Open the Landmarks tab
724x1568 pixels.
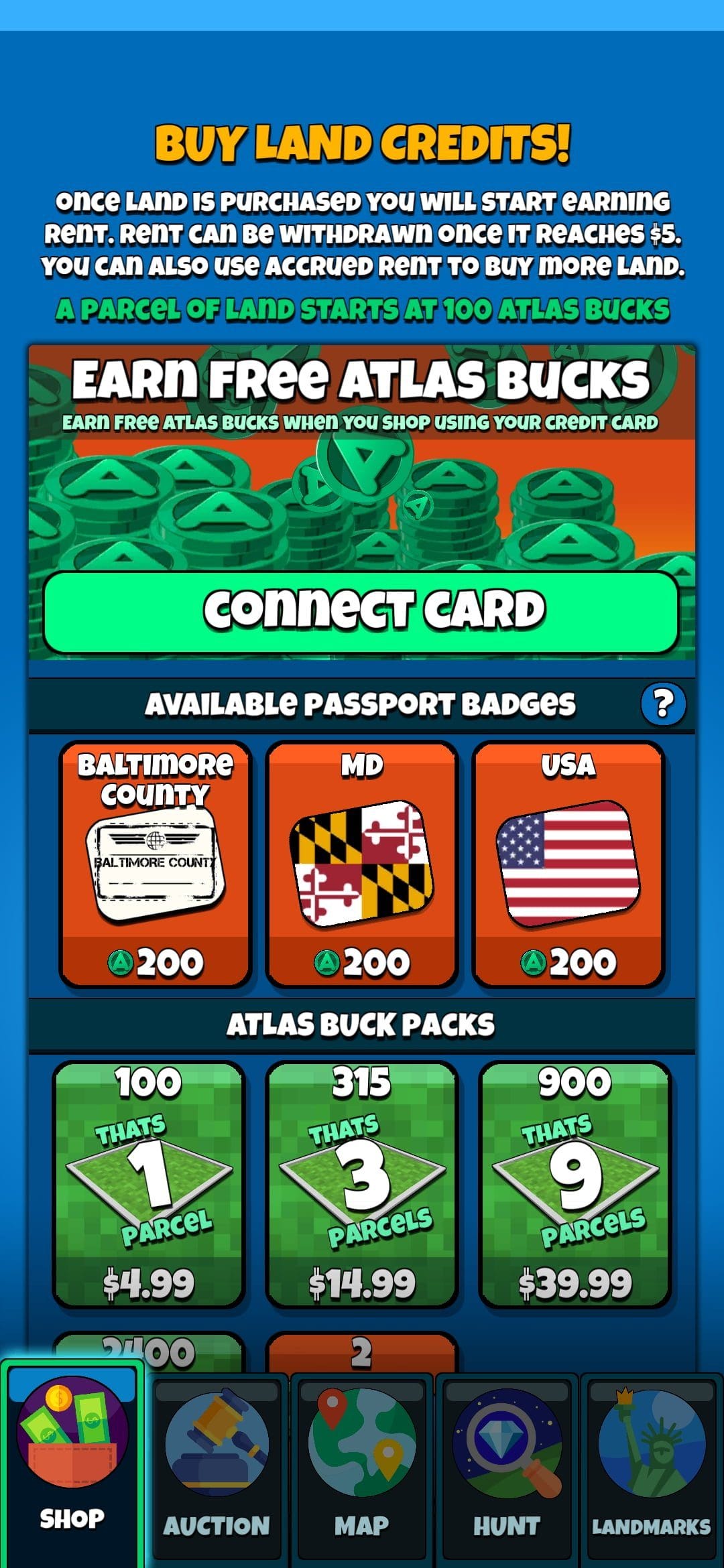click(652, 1469)
